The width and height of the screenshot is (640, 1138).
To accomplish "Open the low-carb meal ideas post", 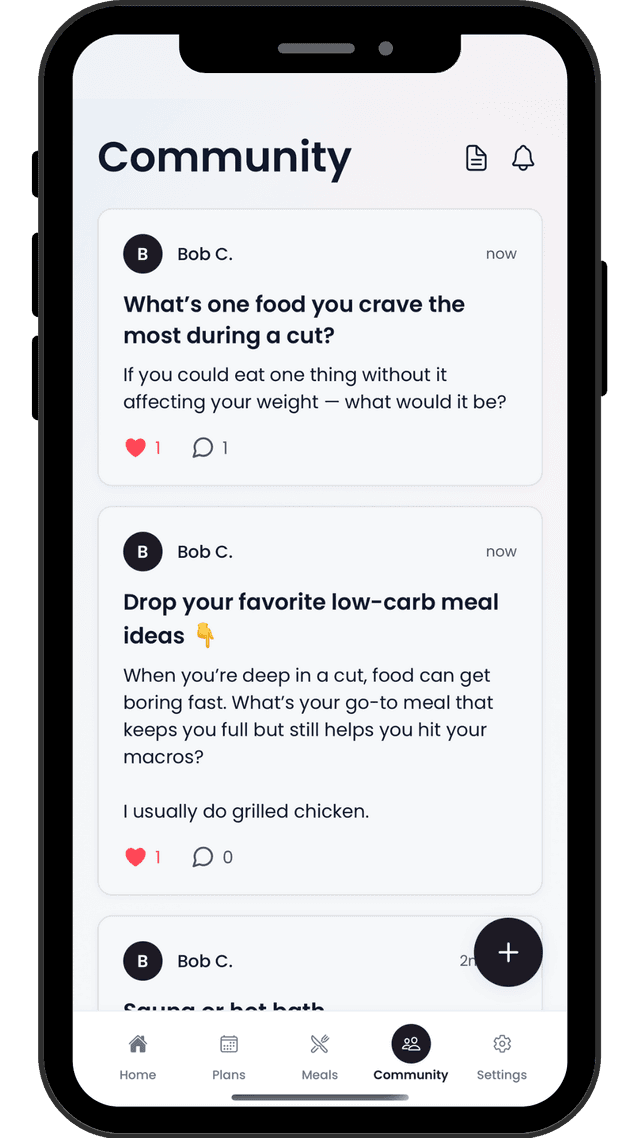I will tap(310, 618).
